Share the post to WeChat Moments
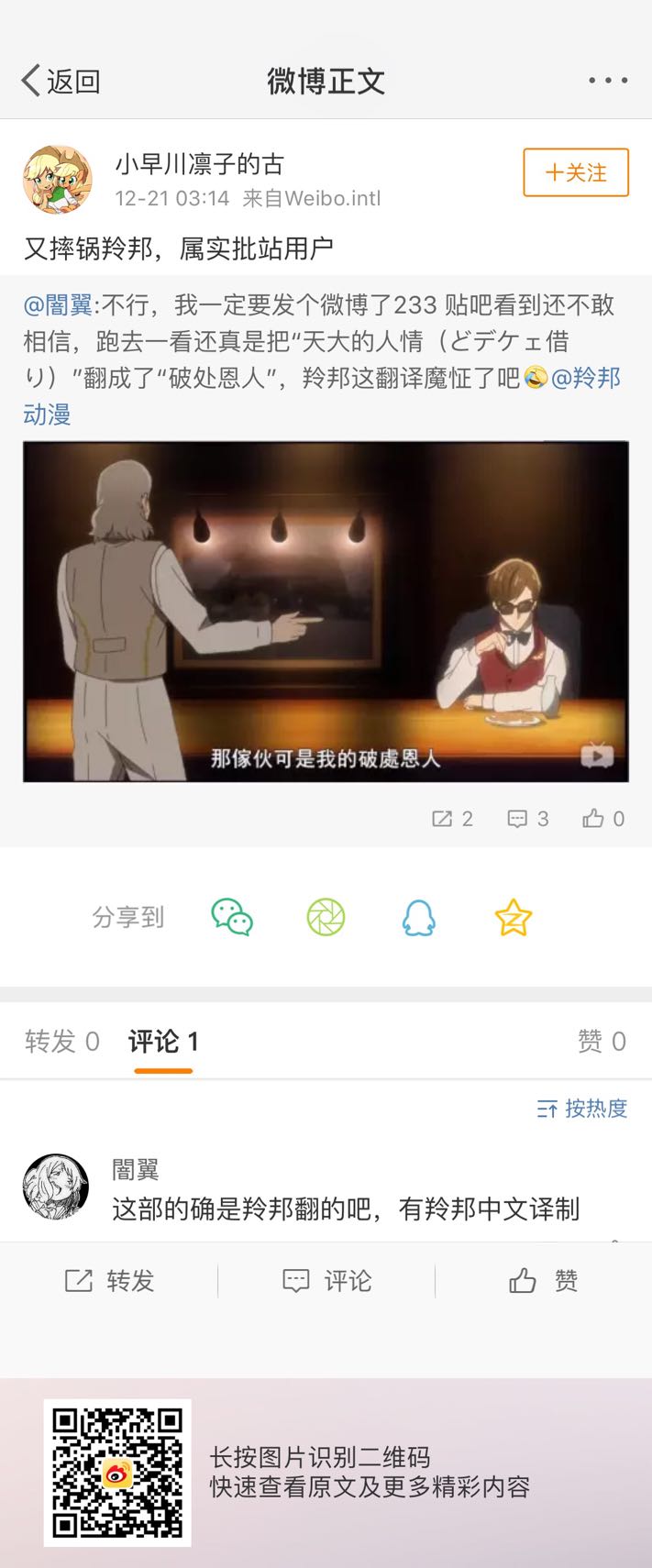Screen dimensions: 652x1568 (326, 917)
